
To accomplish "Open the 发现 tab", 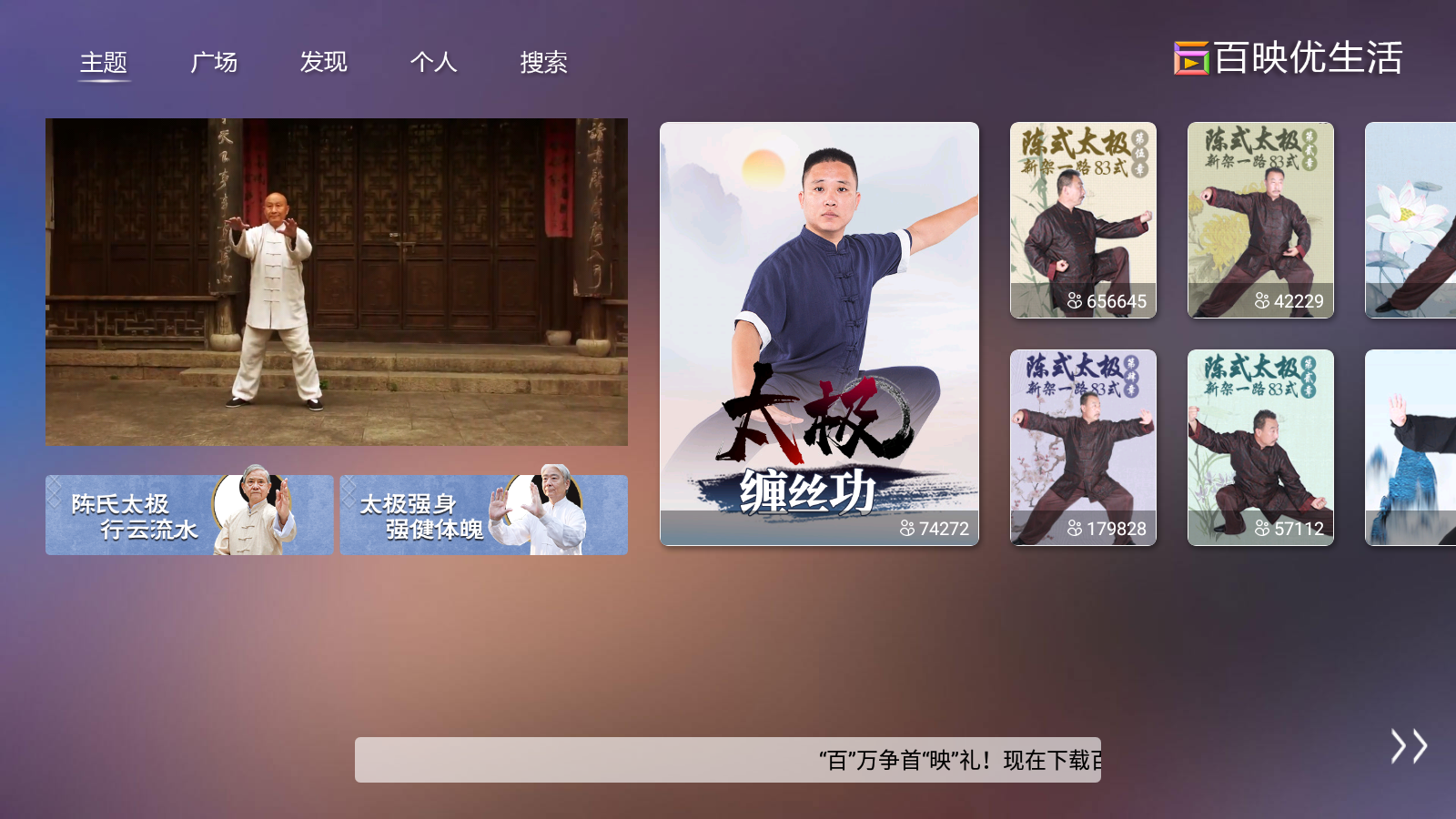I will 324,62.
